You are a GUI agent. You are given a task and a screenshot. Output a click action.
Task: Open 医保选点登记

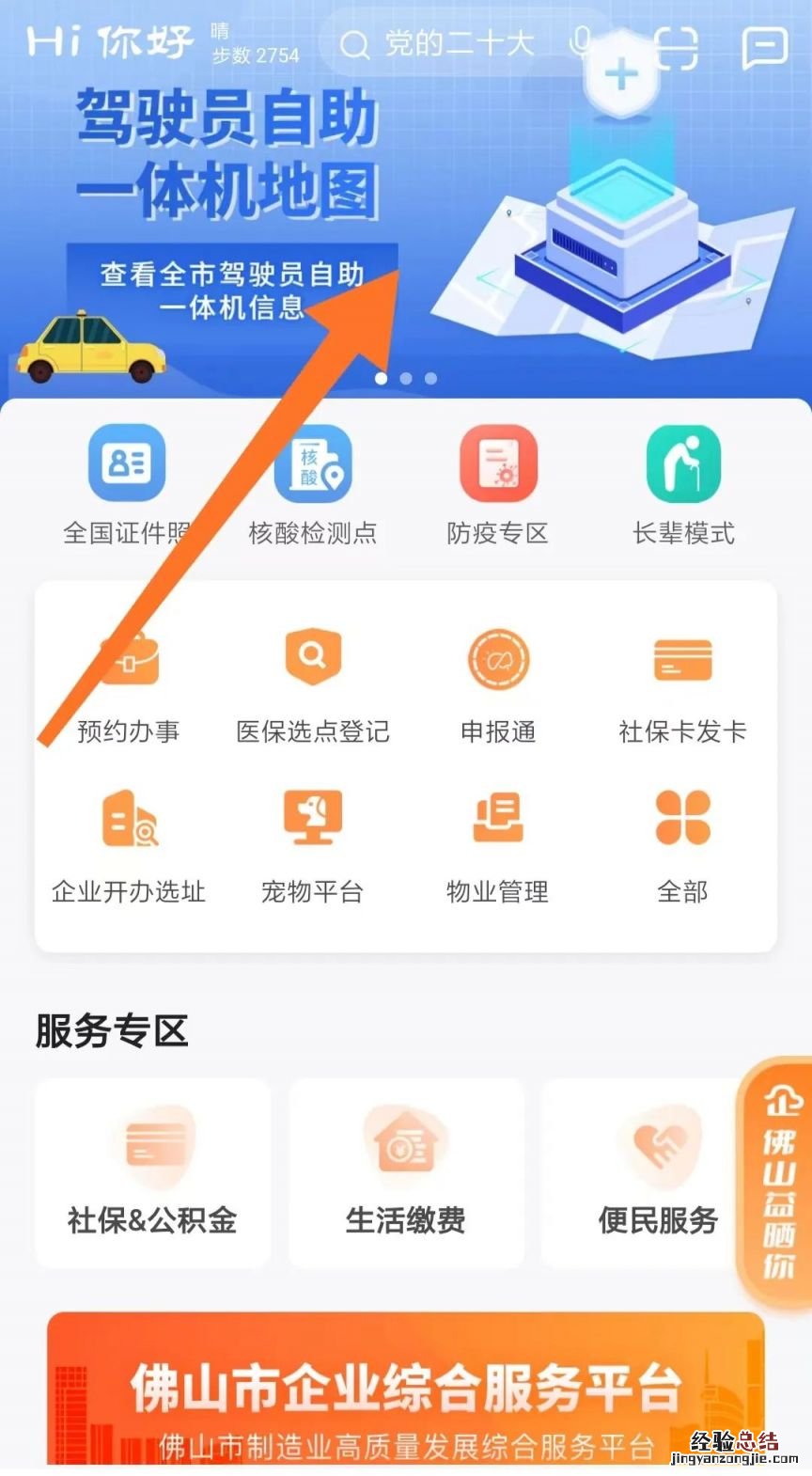coord(312,686)
